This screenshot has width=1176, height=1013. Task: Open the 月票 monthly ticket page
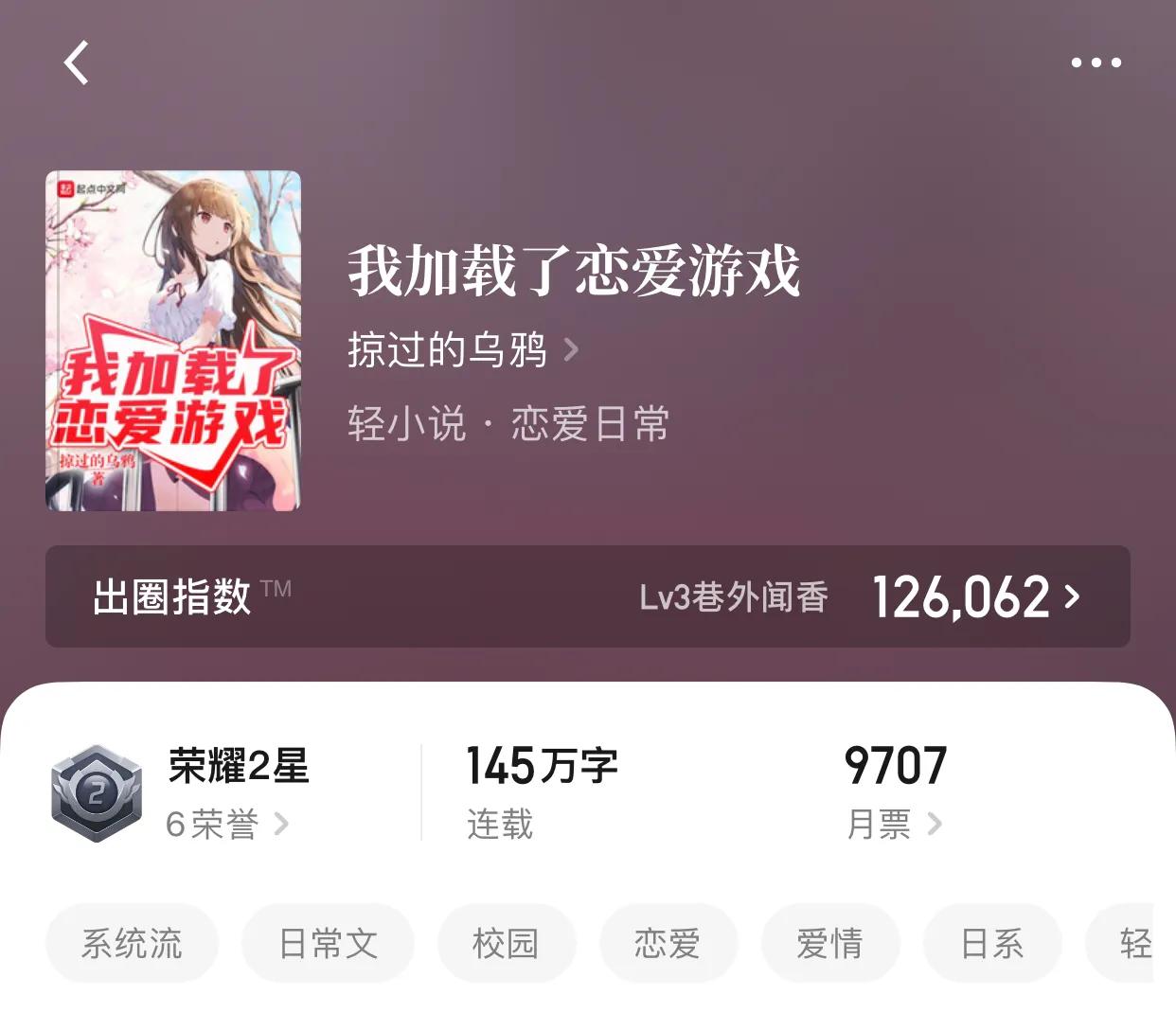(894, 824)
